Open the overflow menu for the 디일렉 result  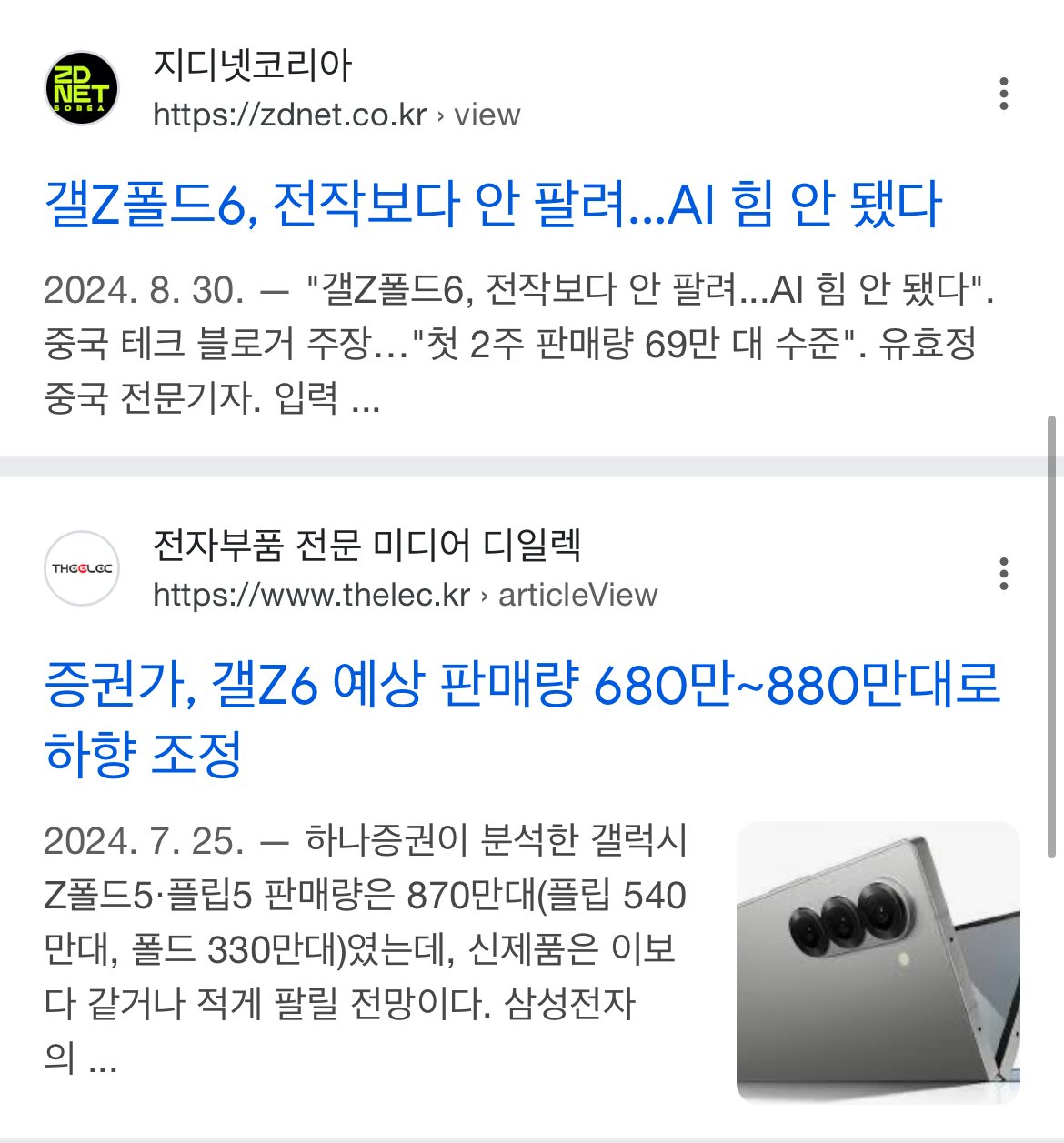[x=1003, y=574]
